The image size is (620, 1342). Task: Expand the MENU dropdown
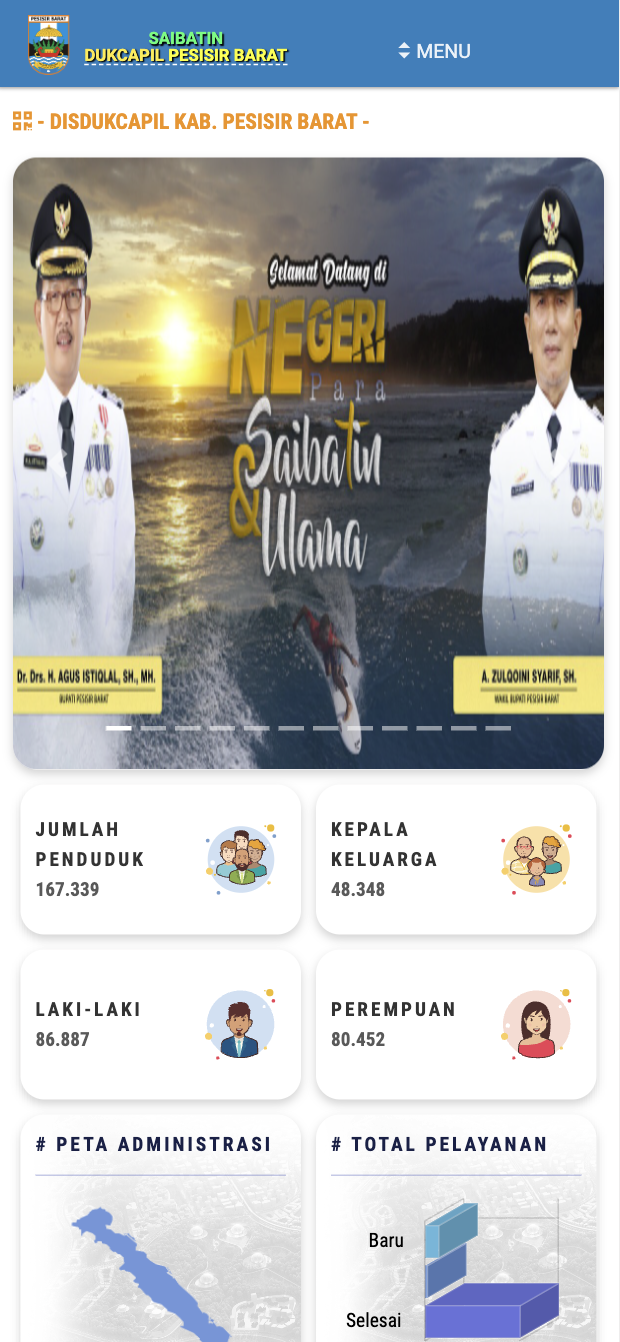pyautogui.click(x=434, y=51)
